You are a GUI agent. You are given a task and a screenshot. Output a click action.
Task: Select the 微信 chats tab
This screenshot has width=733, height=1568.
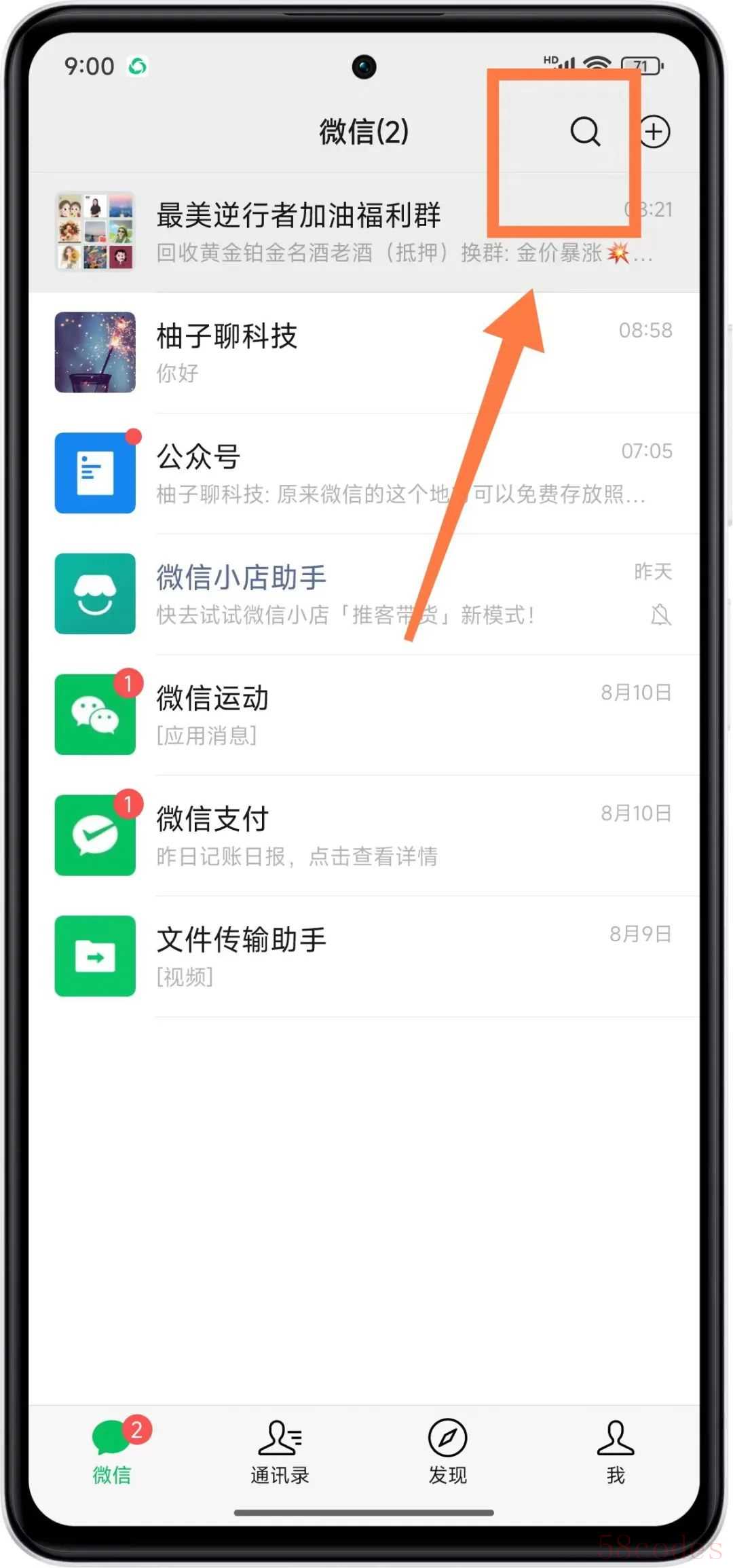point(113,1451)
